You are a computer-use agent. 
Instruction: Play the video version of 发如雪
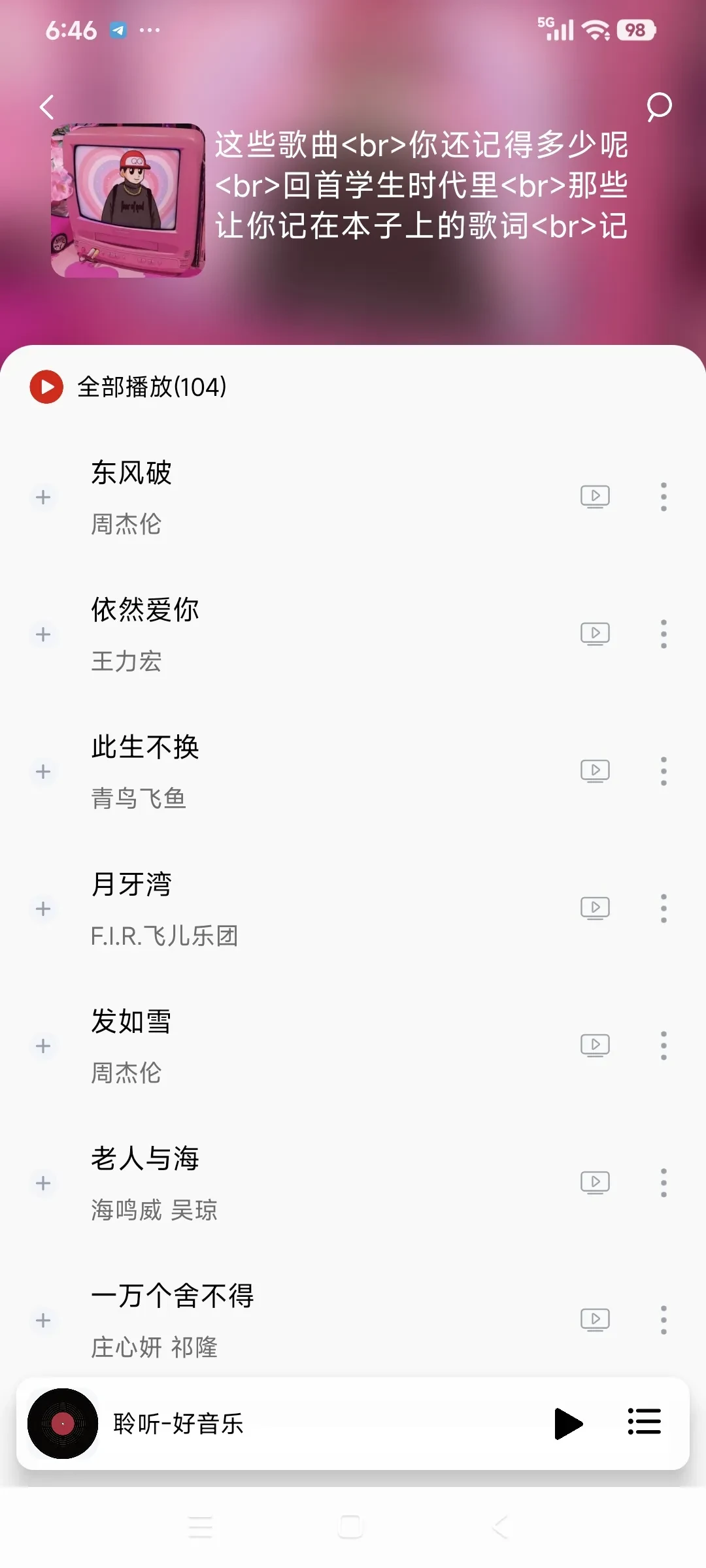click(x=594, y=1045)
